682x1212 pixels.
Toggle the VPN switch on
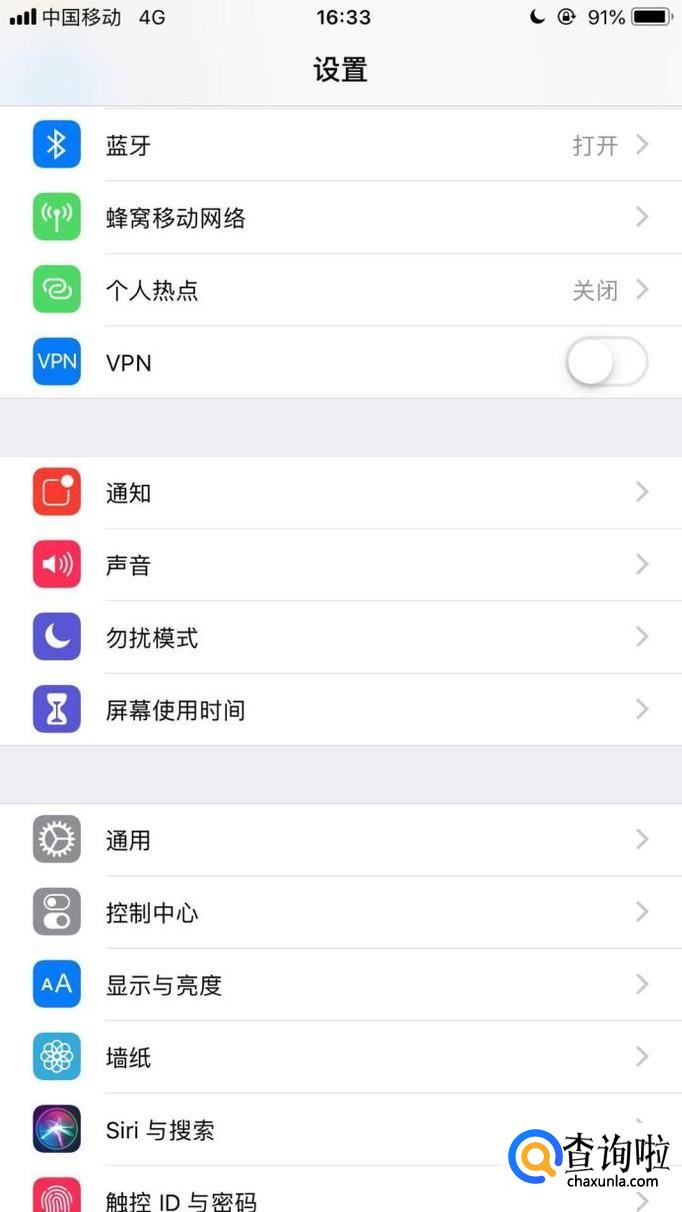coord(606,362)
